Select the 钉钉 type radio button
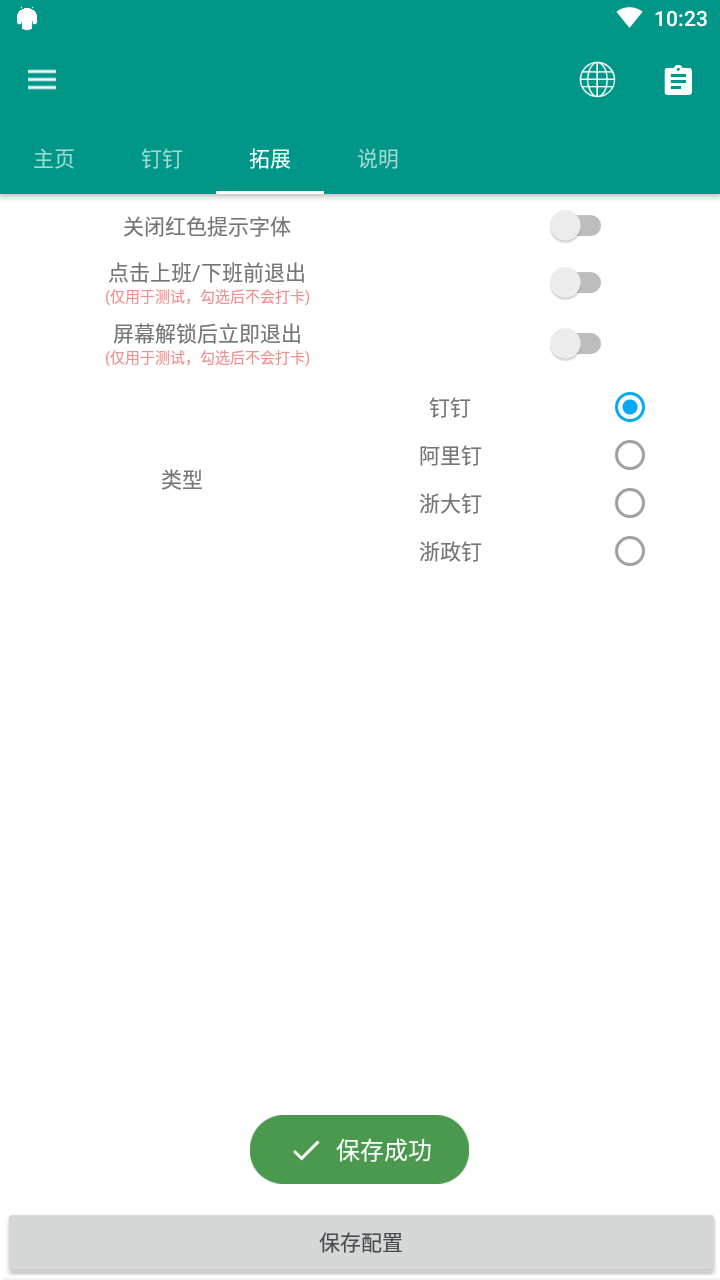The image size is (720, 1280). point(630,407)
